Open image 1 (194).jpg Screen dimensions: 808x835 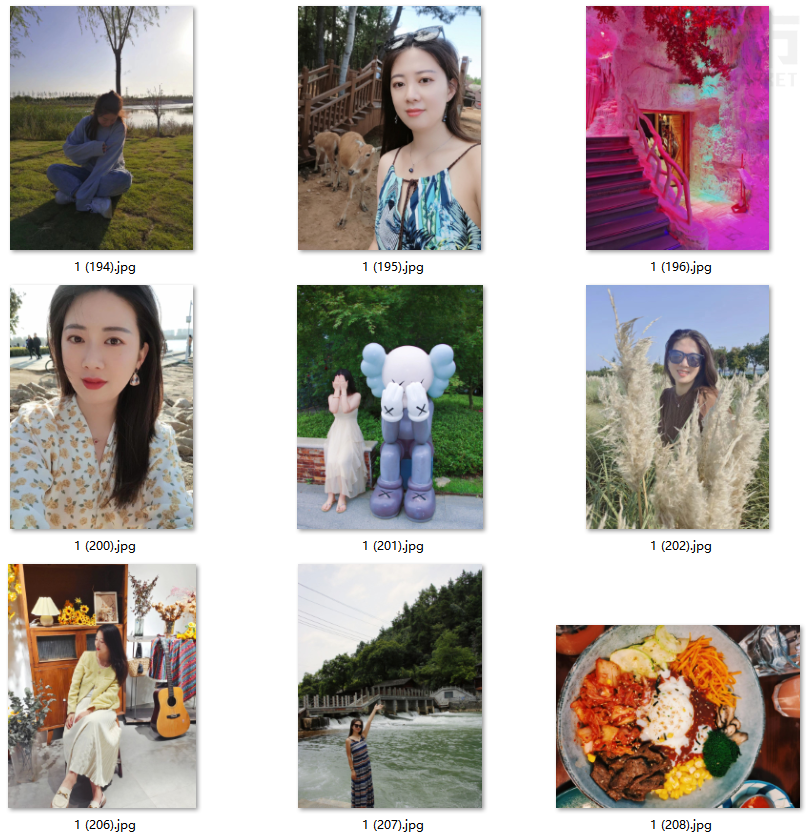point(101,128)
